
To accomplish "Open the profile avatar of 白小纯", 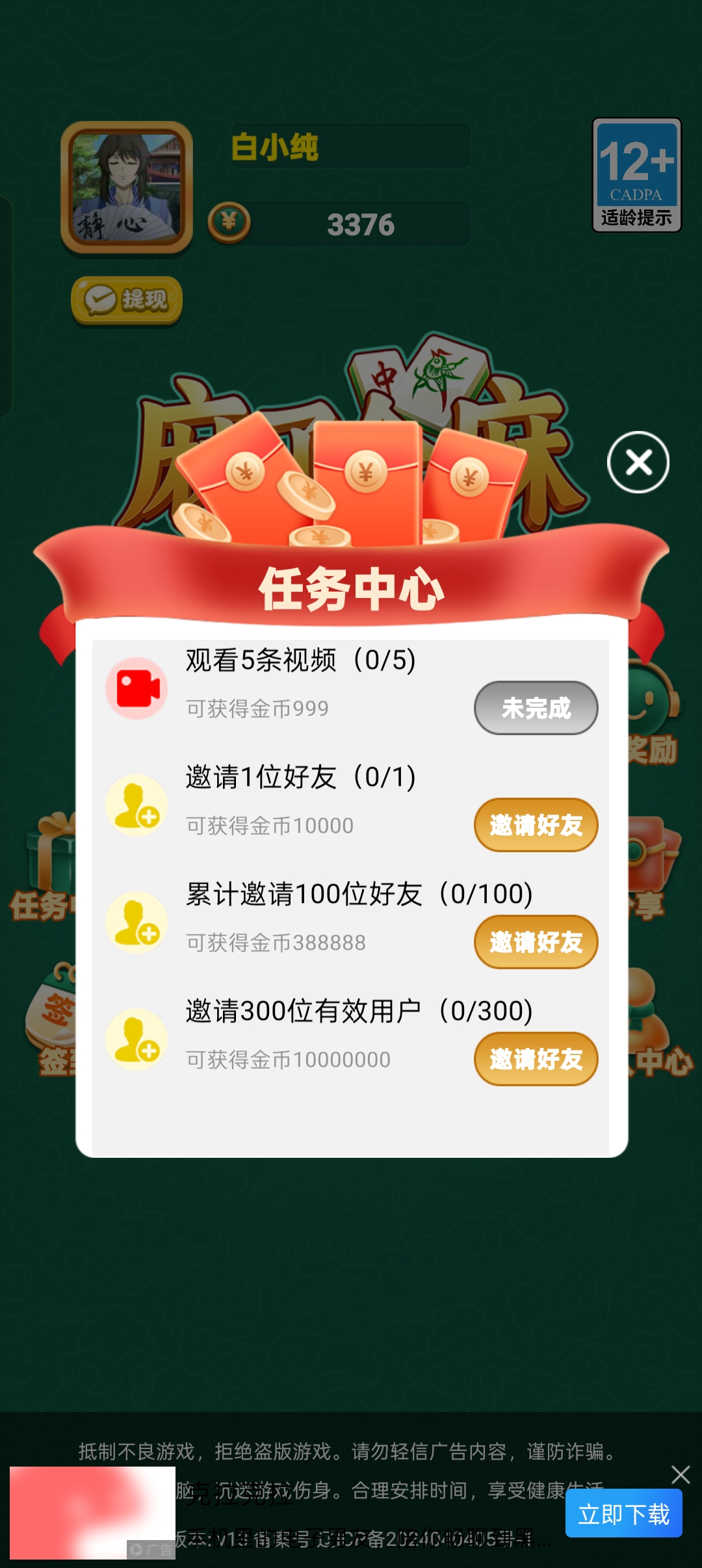I will [127, 188].
